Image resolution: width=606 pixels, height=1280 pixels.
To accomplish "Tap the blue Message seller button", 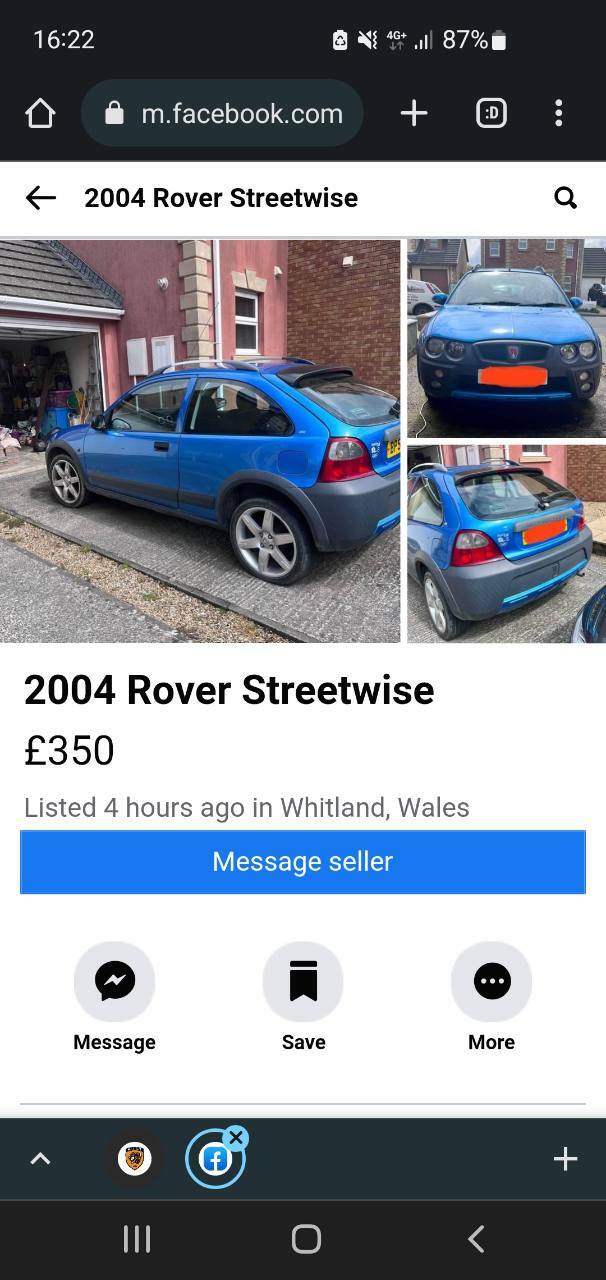I will [x=303, y=861].
